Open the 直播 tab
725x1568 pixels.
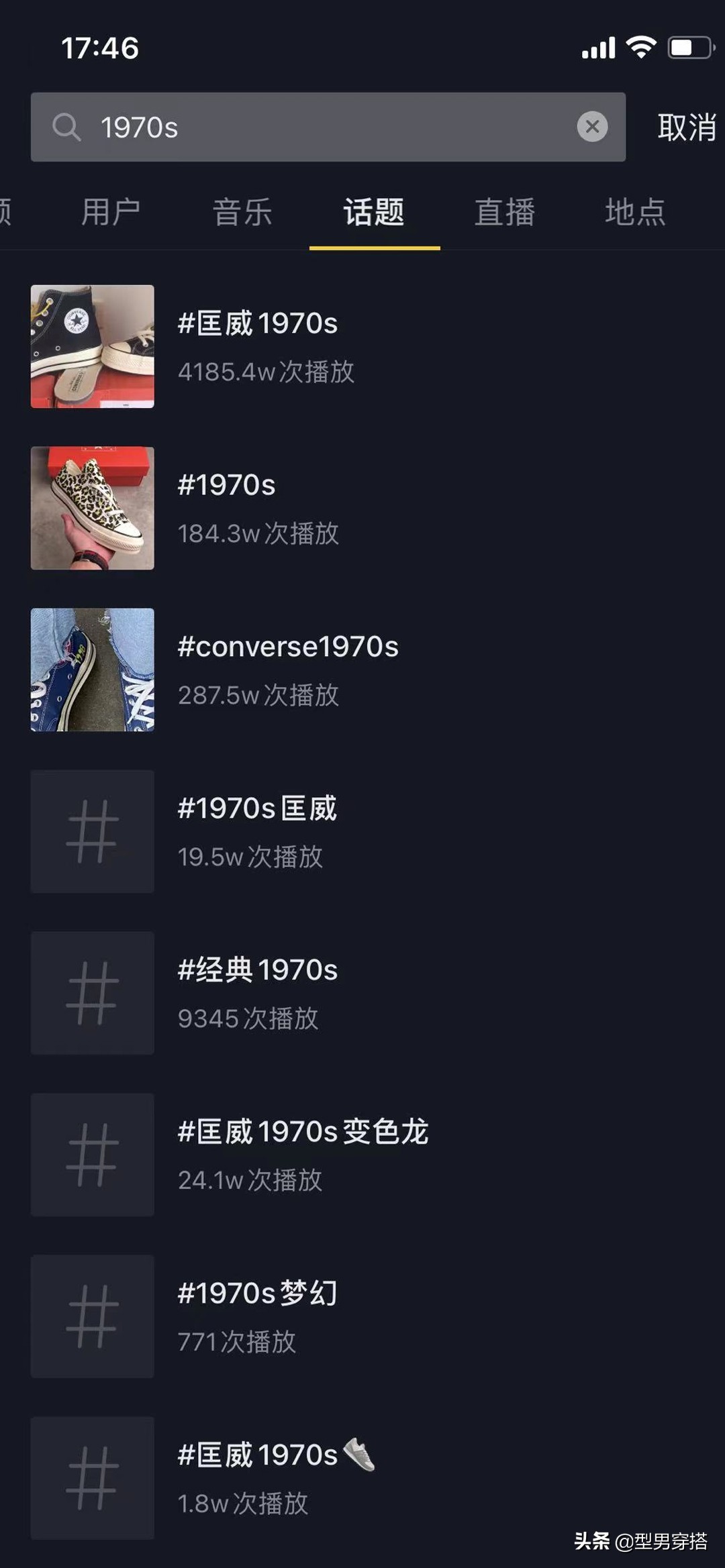503,211
